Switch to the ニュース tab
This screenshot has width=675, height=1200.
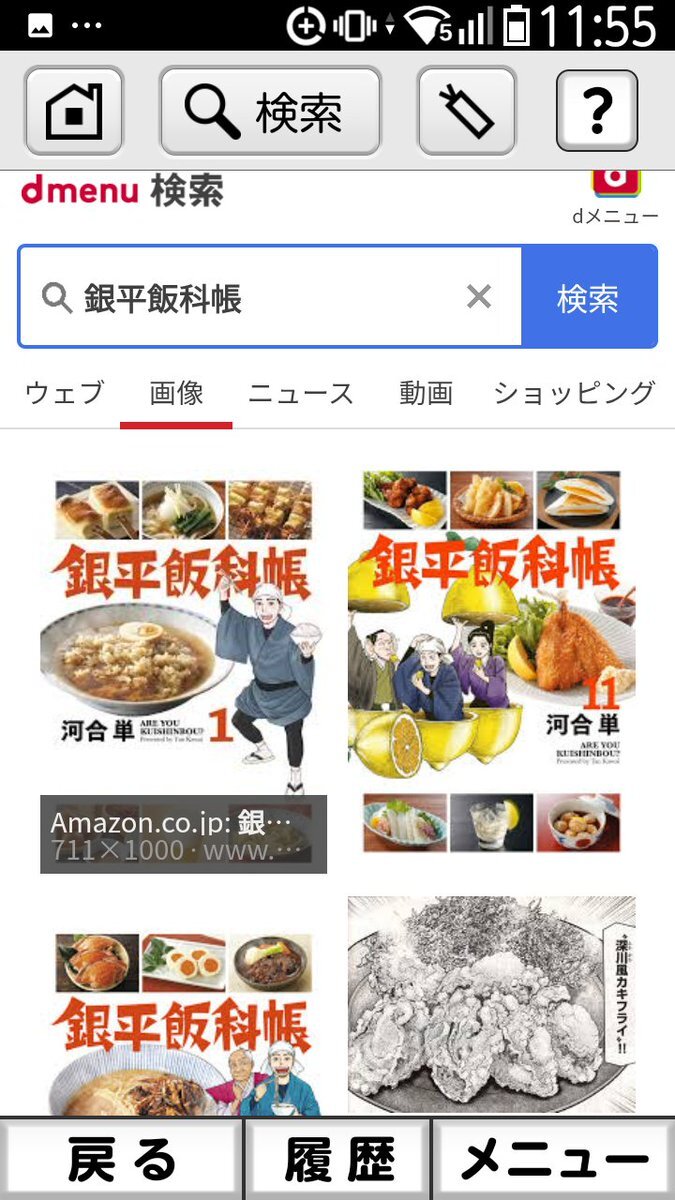point(301,393)
